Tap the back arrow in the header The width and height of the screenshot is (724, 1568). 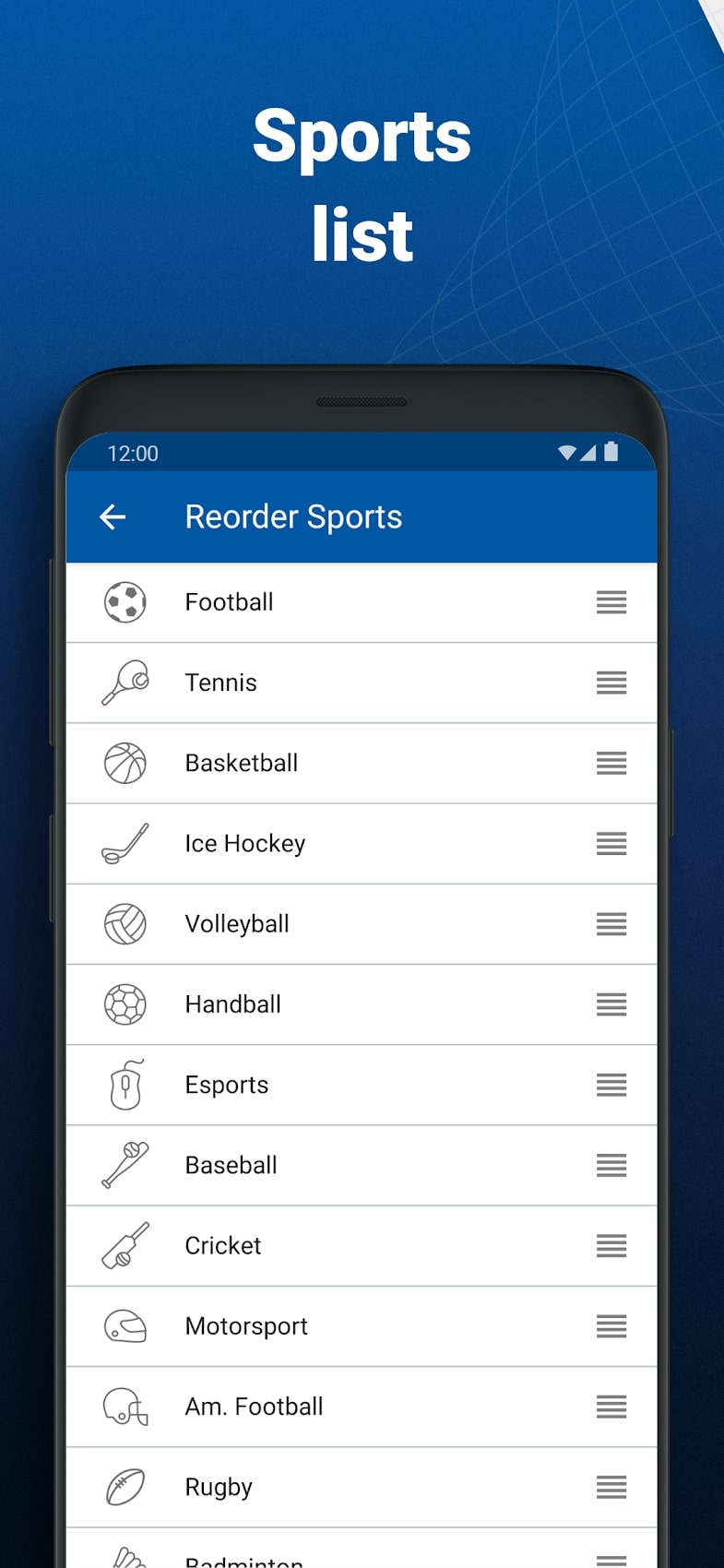pos(113,517)
